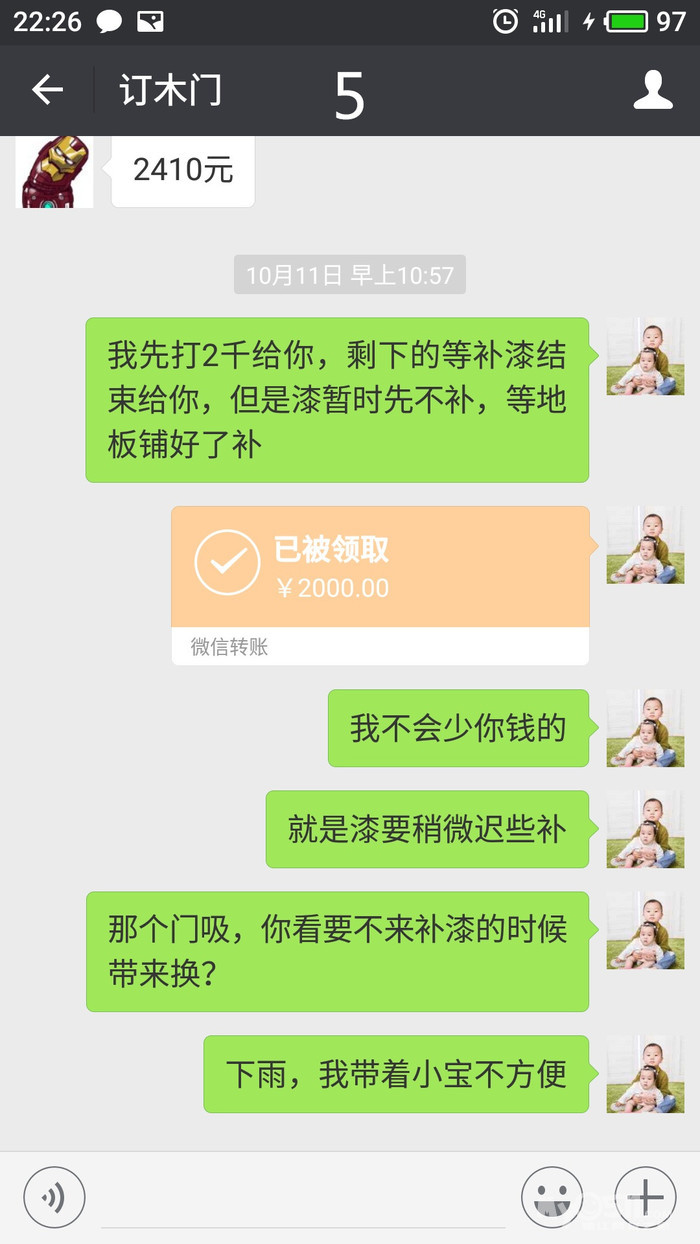Image resolution: width=700 pixels, height=1244 pixels.
Task: Open the plus attachments menu
Action: [x=645, y=1197]
